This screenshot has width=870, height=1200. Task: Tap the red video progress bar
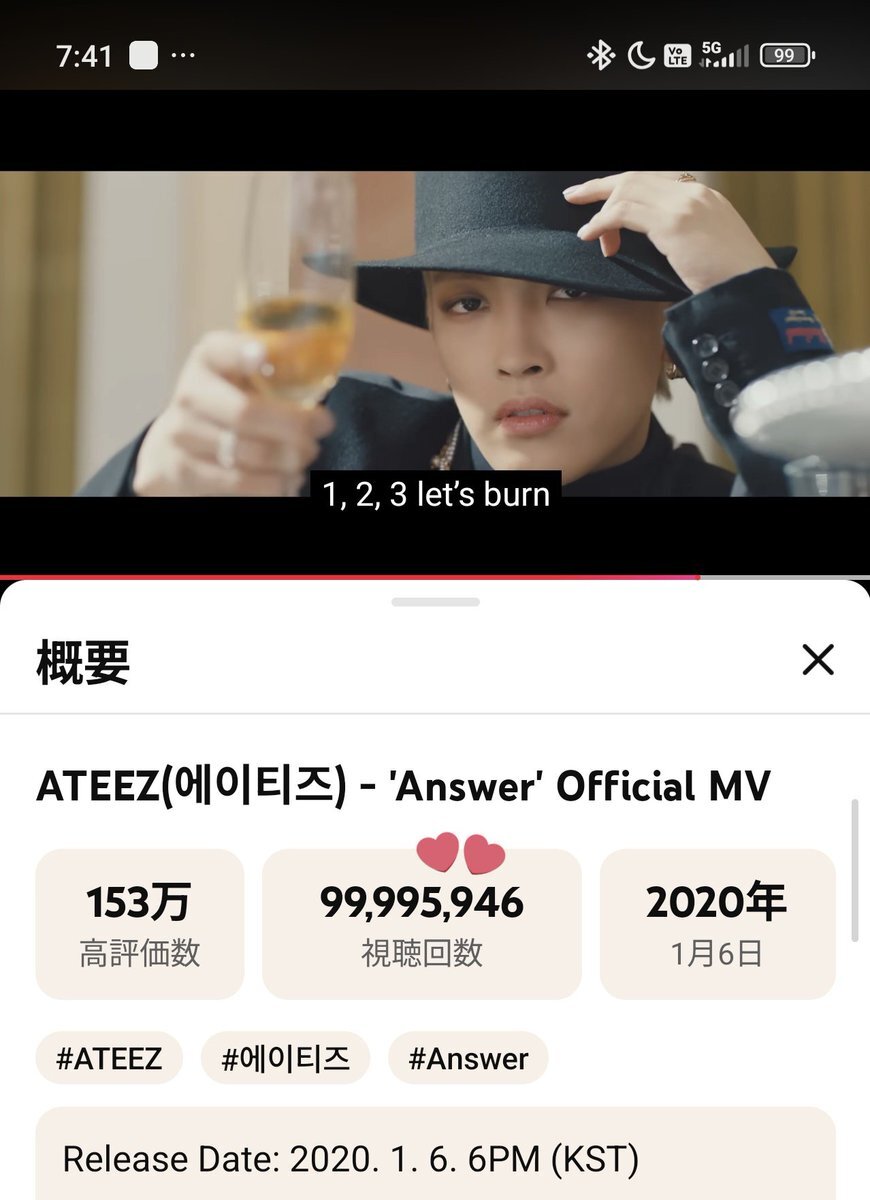[350, 577]
